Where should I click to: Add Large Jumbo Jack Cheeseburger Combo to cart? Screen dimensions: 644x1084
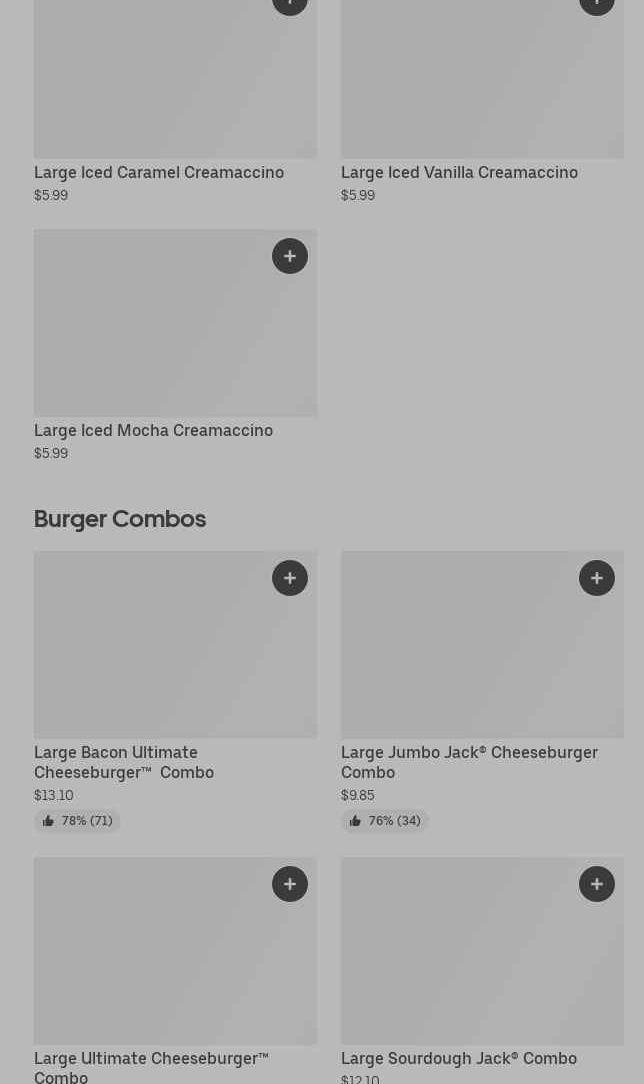[597, 578]
